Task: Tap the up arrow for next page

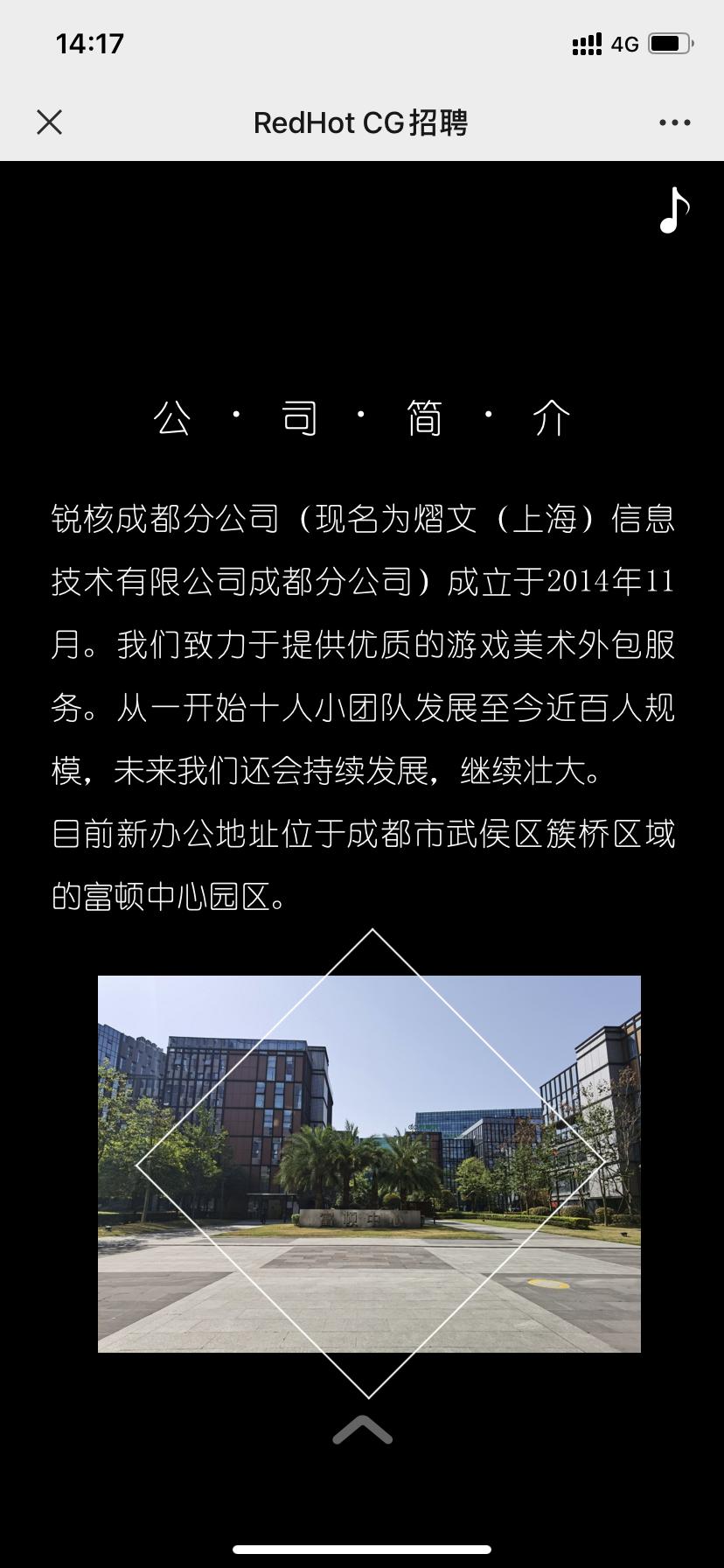Action: click(362, 1430)
